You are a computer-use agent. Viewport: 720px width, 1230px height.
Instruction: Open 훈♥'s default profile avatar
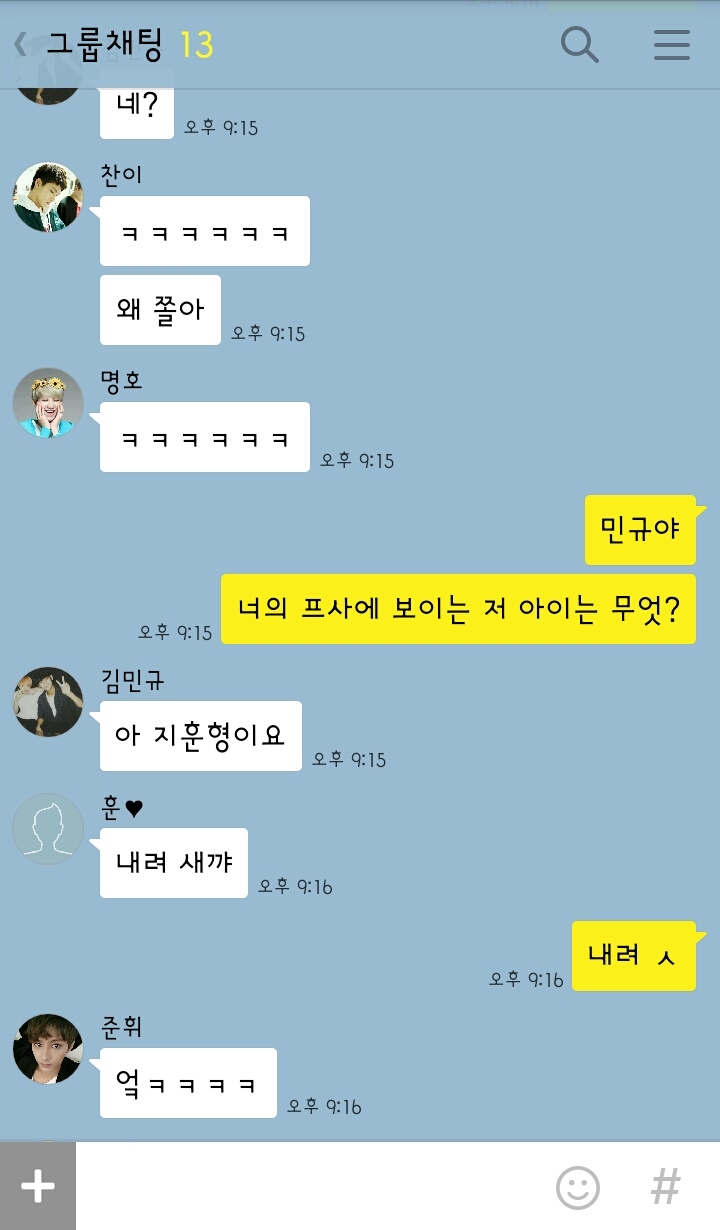coord(47,829)
